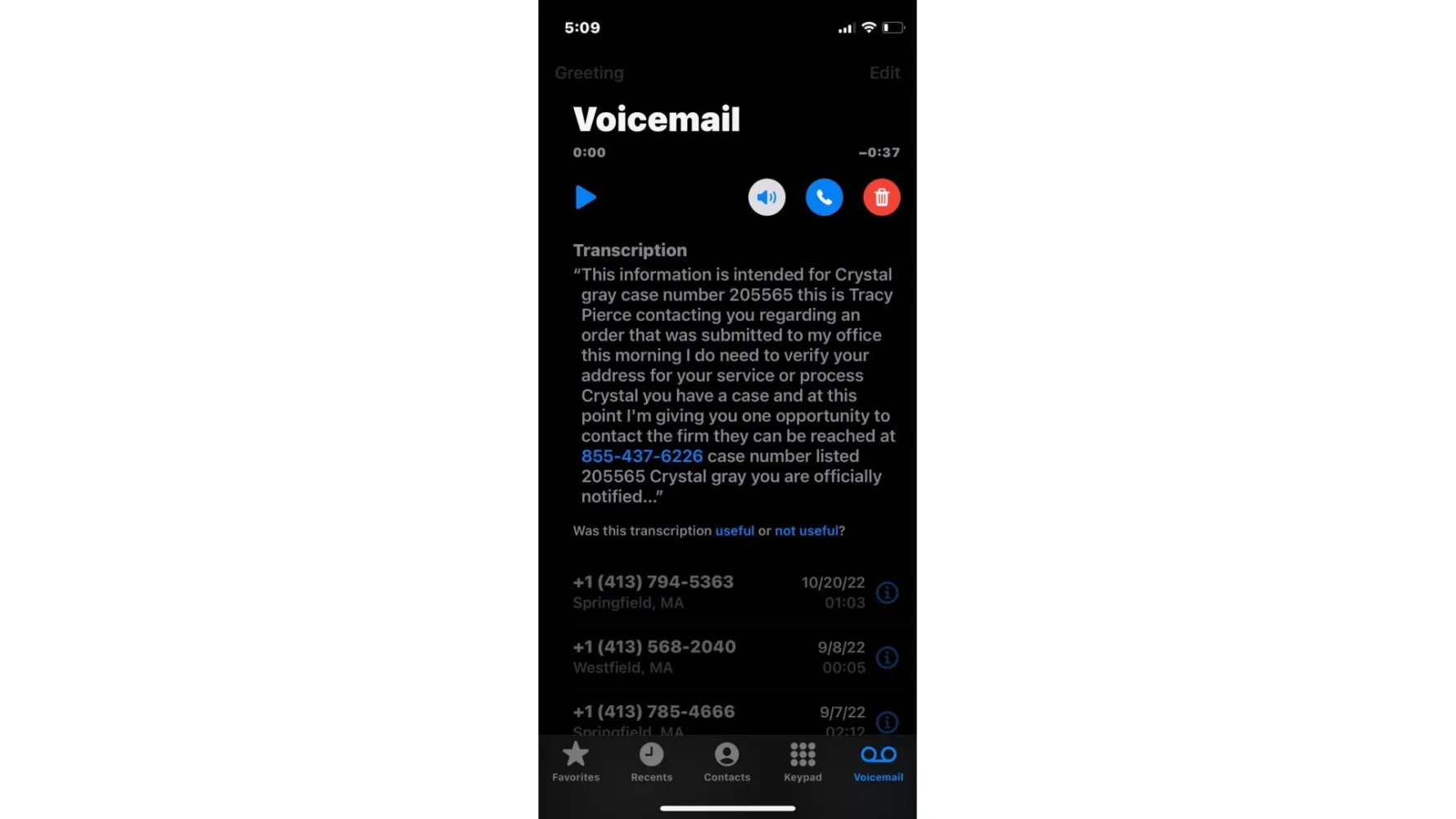The width and height of the screenshot is (1456, 819).
Task: Show info for the 9/7/22 voicemail
Action: [887, 722]
